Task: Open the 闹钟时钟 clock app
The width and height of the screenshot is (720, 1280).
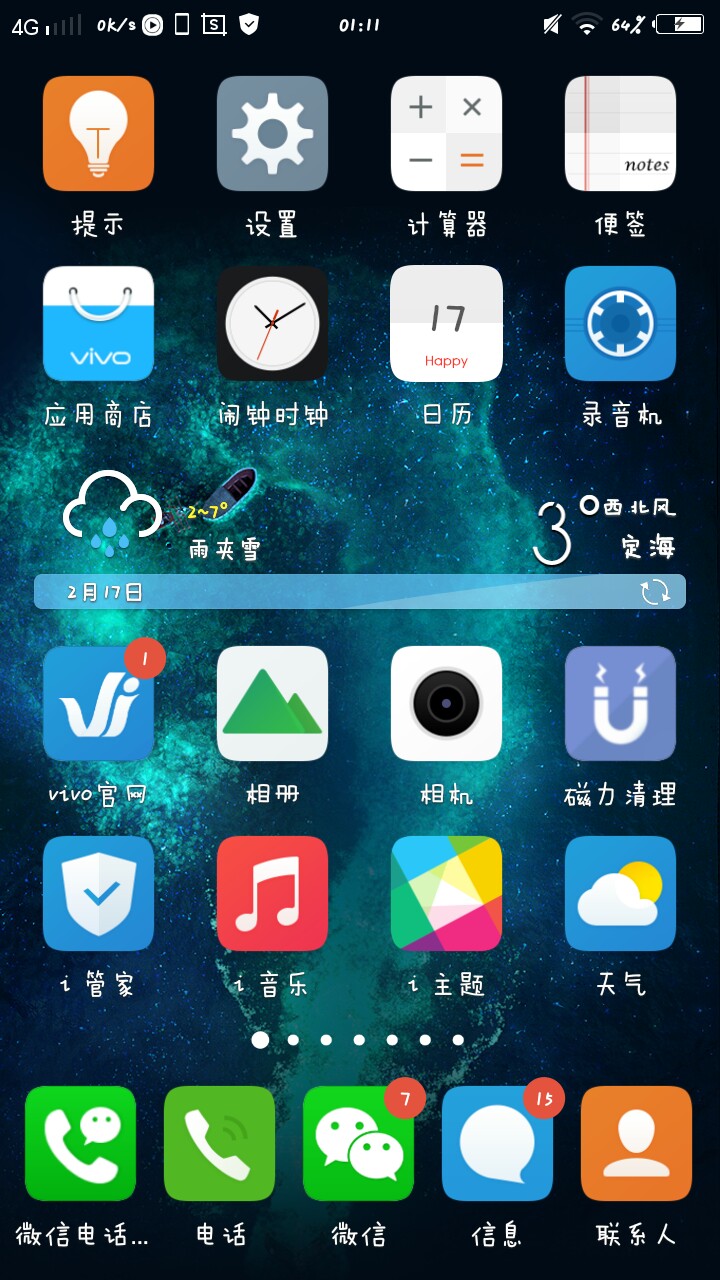Action: (x=272, y=323)
